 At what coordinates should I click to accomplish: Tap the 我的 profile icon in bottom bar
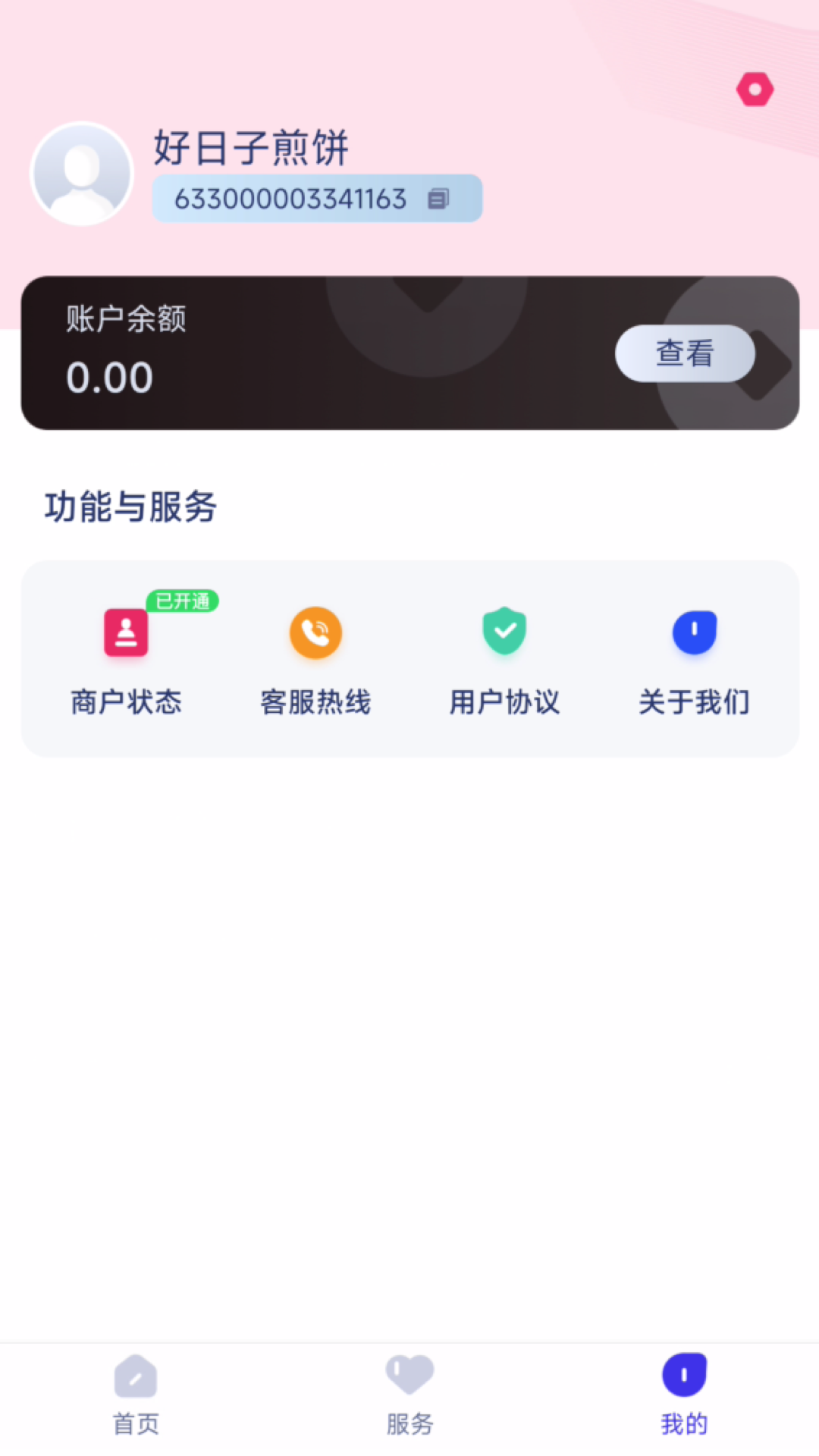coord(683,1374)
